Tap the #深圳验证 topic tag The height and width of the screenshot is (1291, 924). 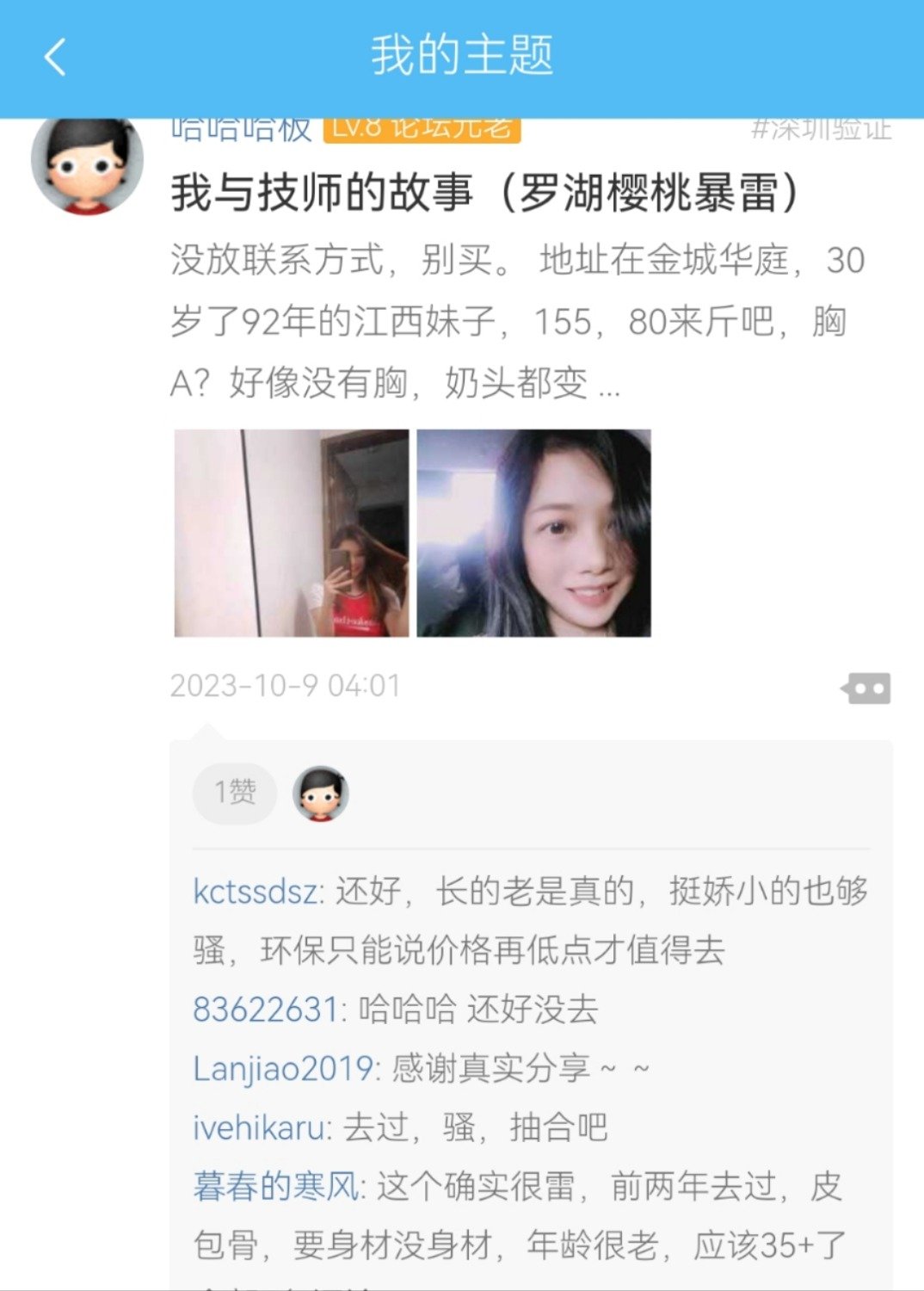point(822,129)
